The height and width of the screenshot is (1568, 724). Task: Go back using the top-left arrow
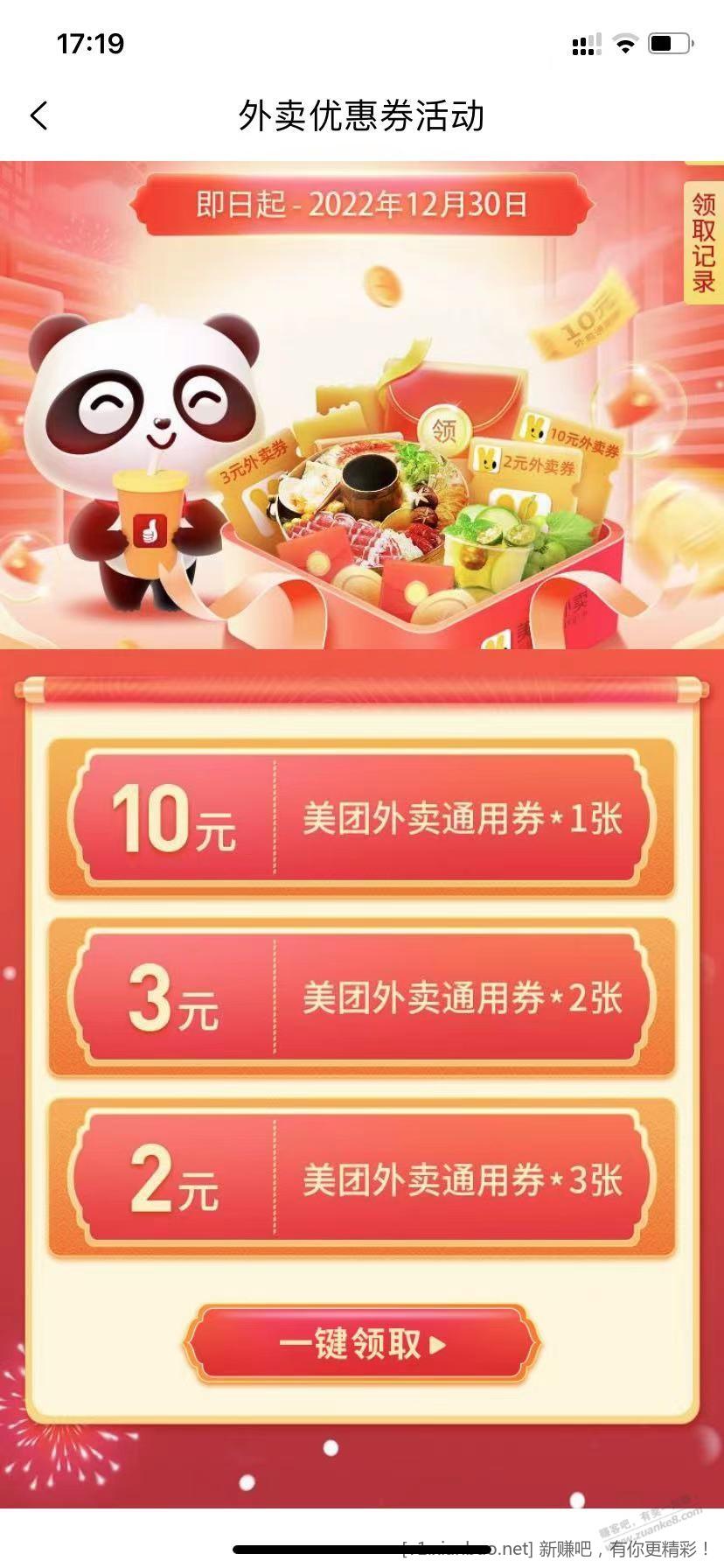(x=39, y=115)
